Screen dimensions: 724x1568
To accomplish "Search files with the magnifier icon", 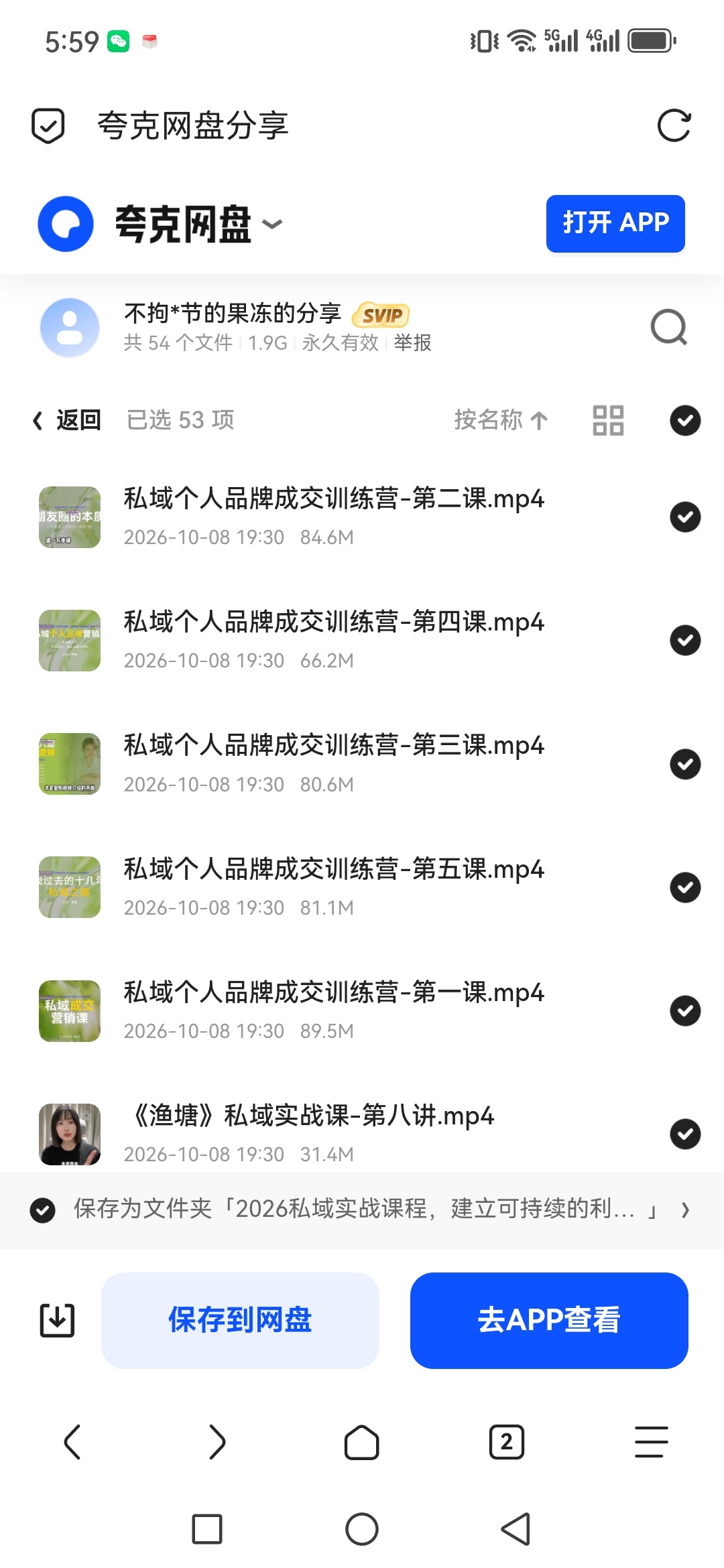I will coord(669,327).
